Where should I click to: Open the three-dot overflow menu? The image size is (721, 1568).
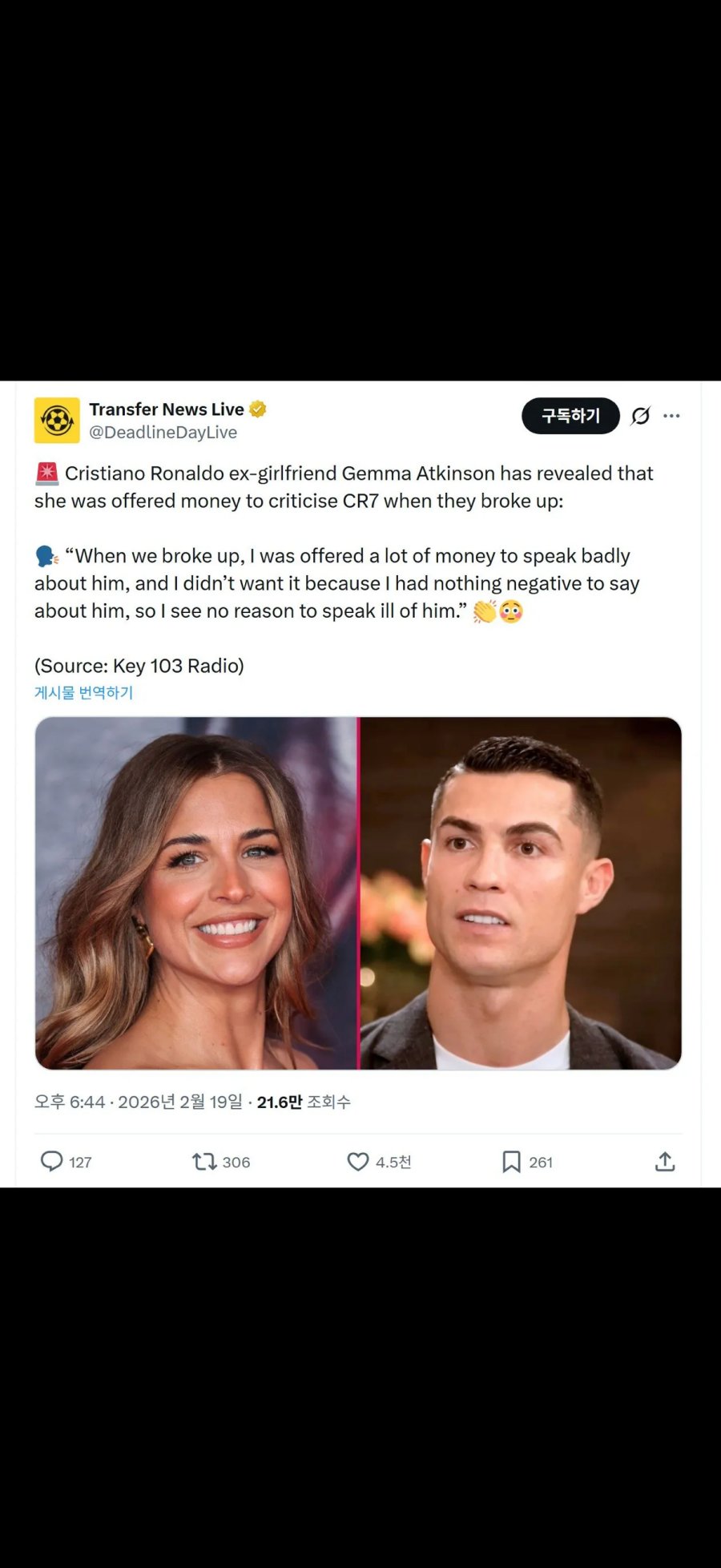(x=671, y=416)
